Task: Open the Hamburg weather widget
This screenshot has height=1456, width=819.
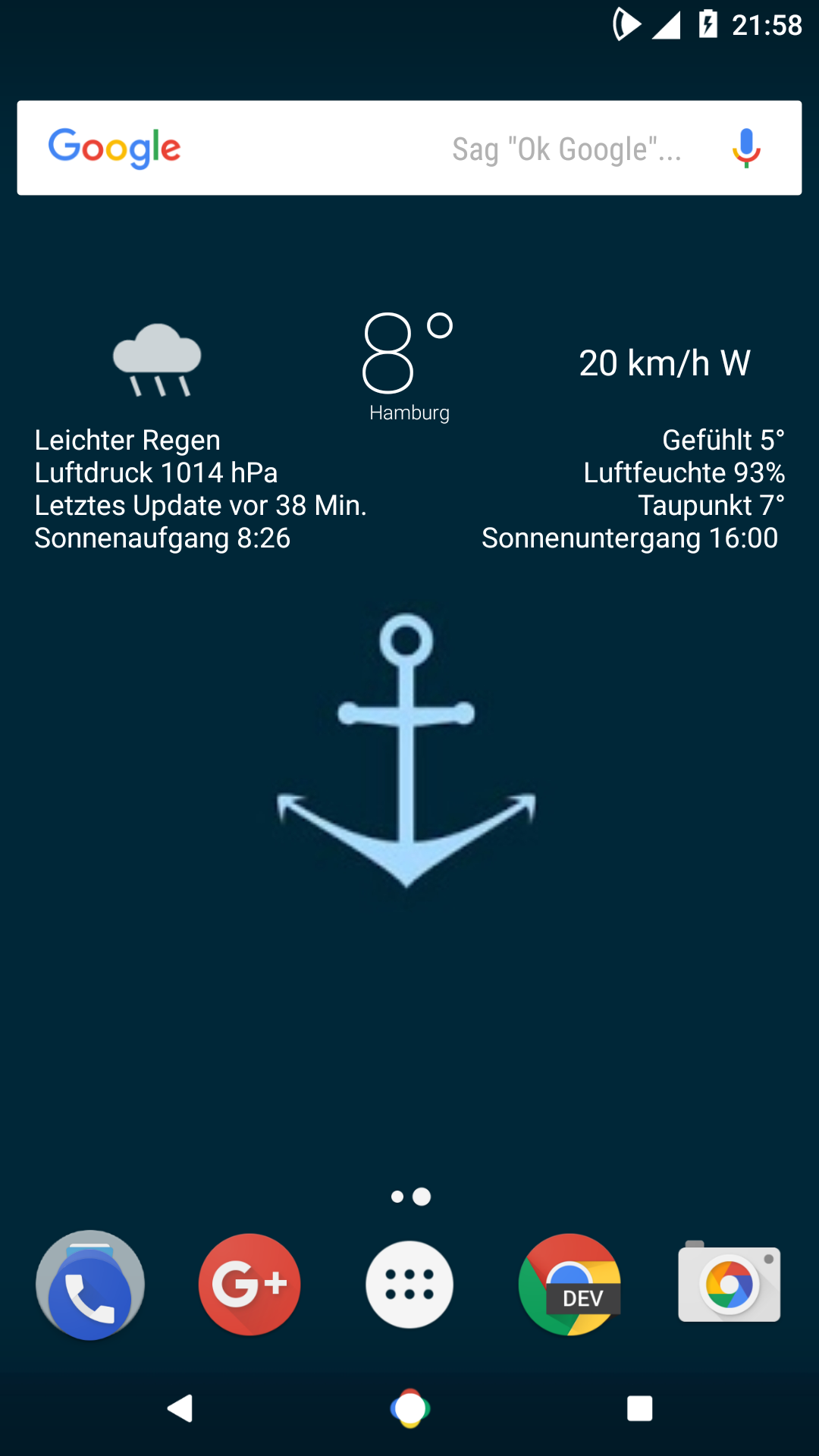Action: tap(409, 364)
